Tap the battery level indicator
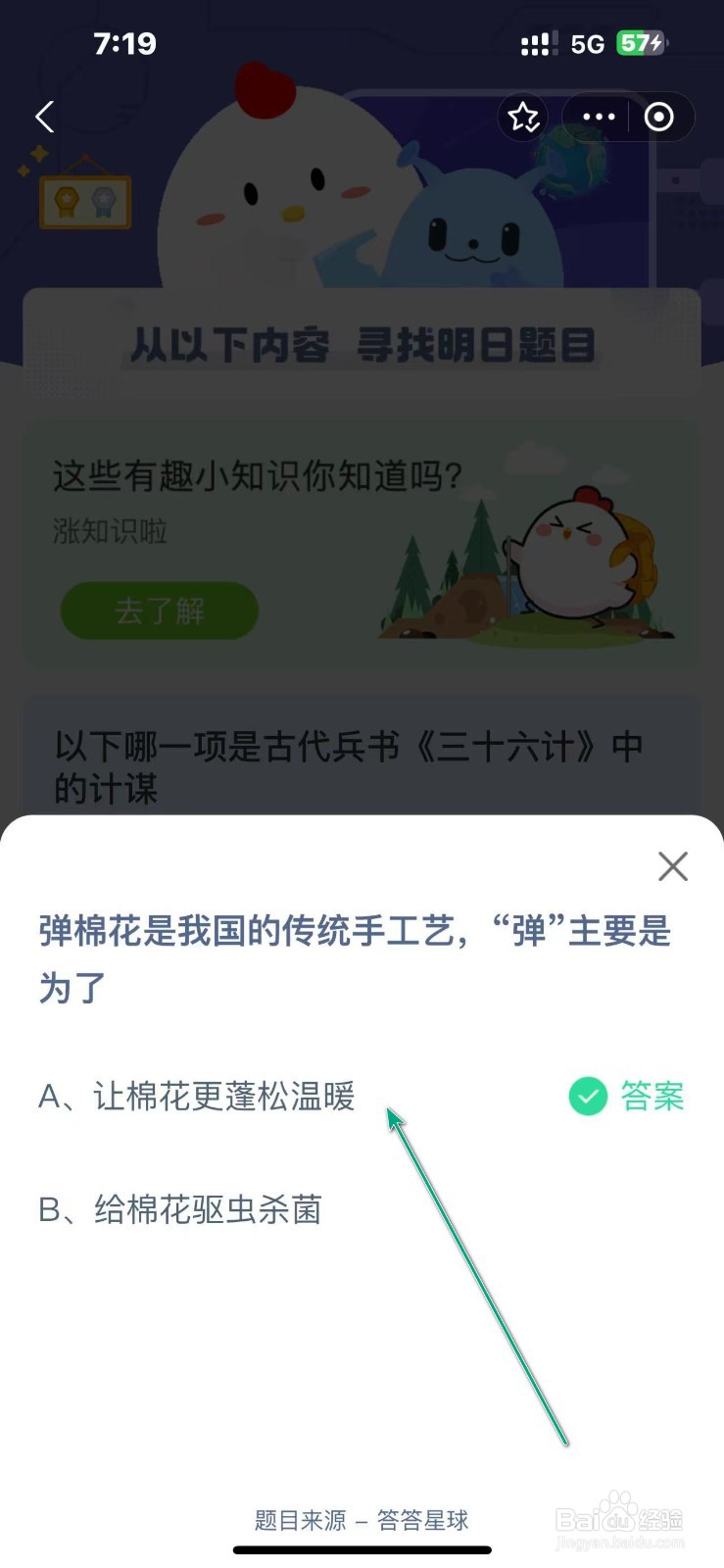 point(643,43)
